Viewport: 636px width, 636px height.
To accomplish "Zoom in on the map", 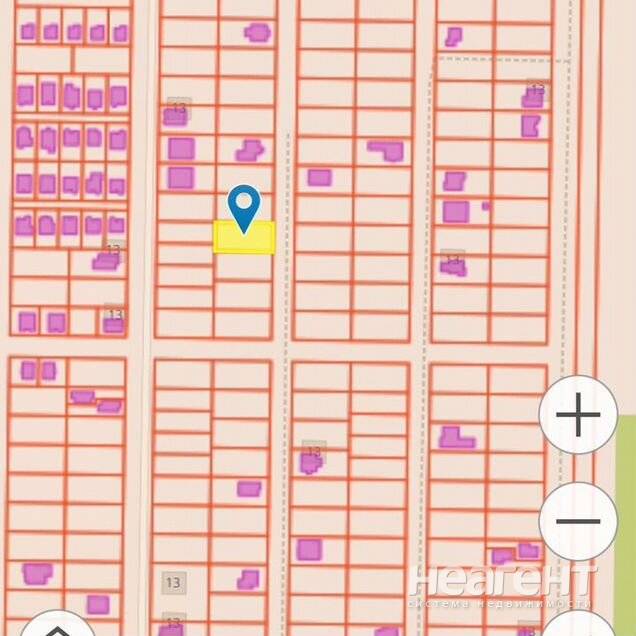I will (x=578, y=415).
